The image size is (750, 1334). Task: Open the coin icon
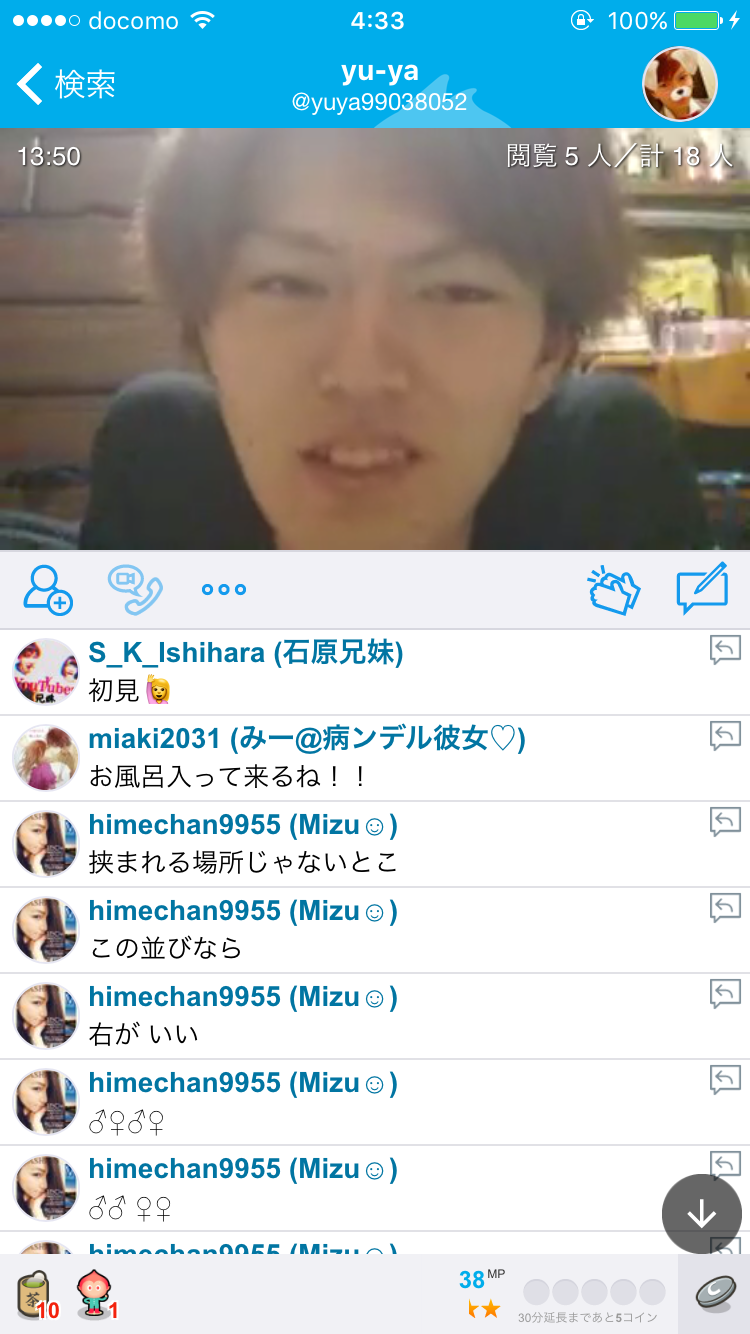point(715,1294)
